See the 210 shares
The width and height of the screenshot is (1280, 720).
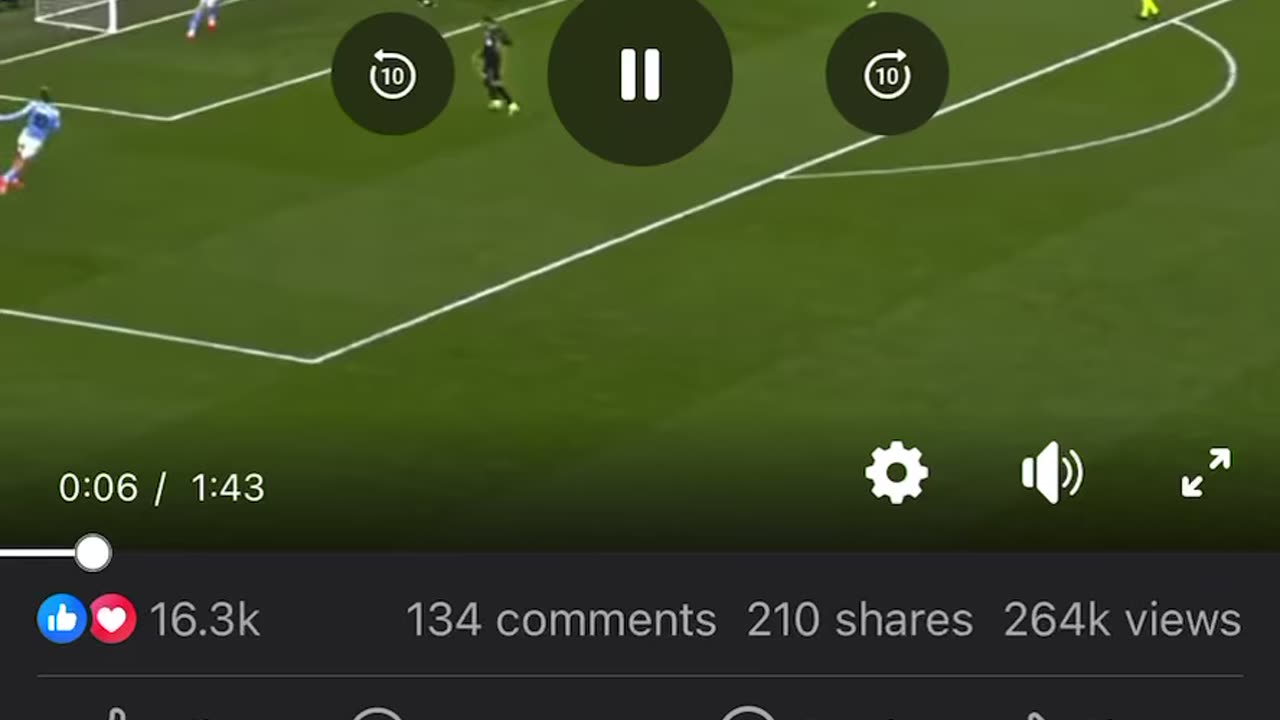859,620
